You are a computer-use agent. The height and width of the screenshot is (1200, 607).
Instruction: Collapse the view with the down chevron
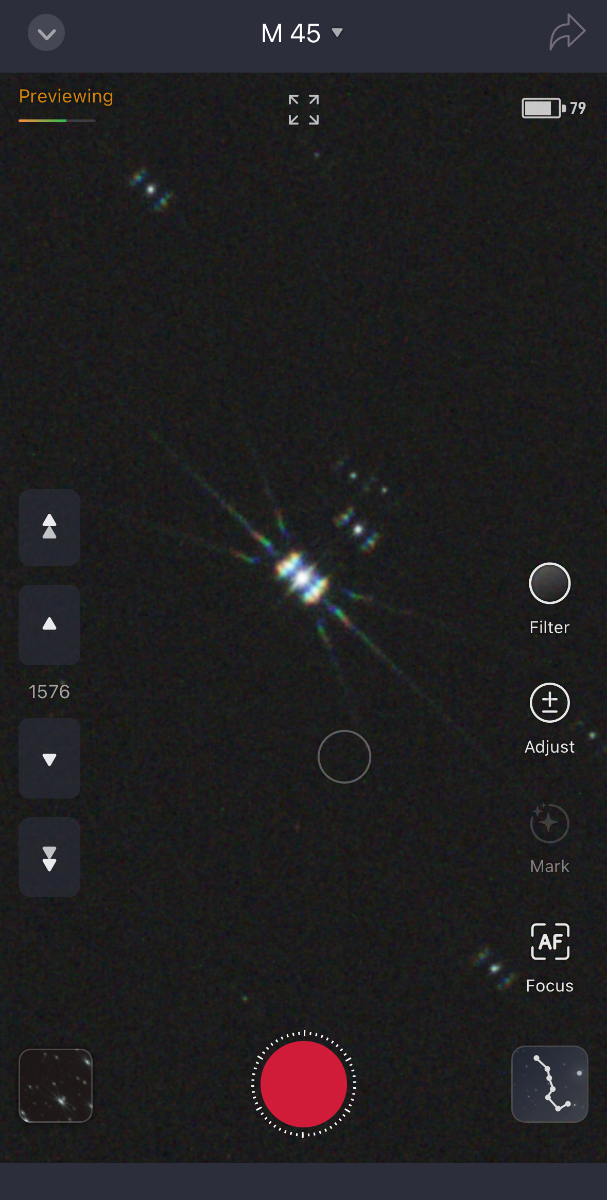(46, 33)
